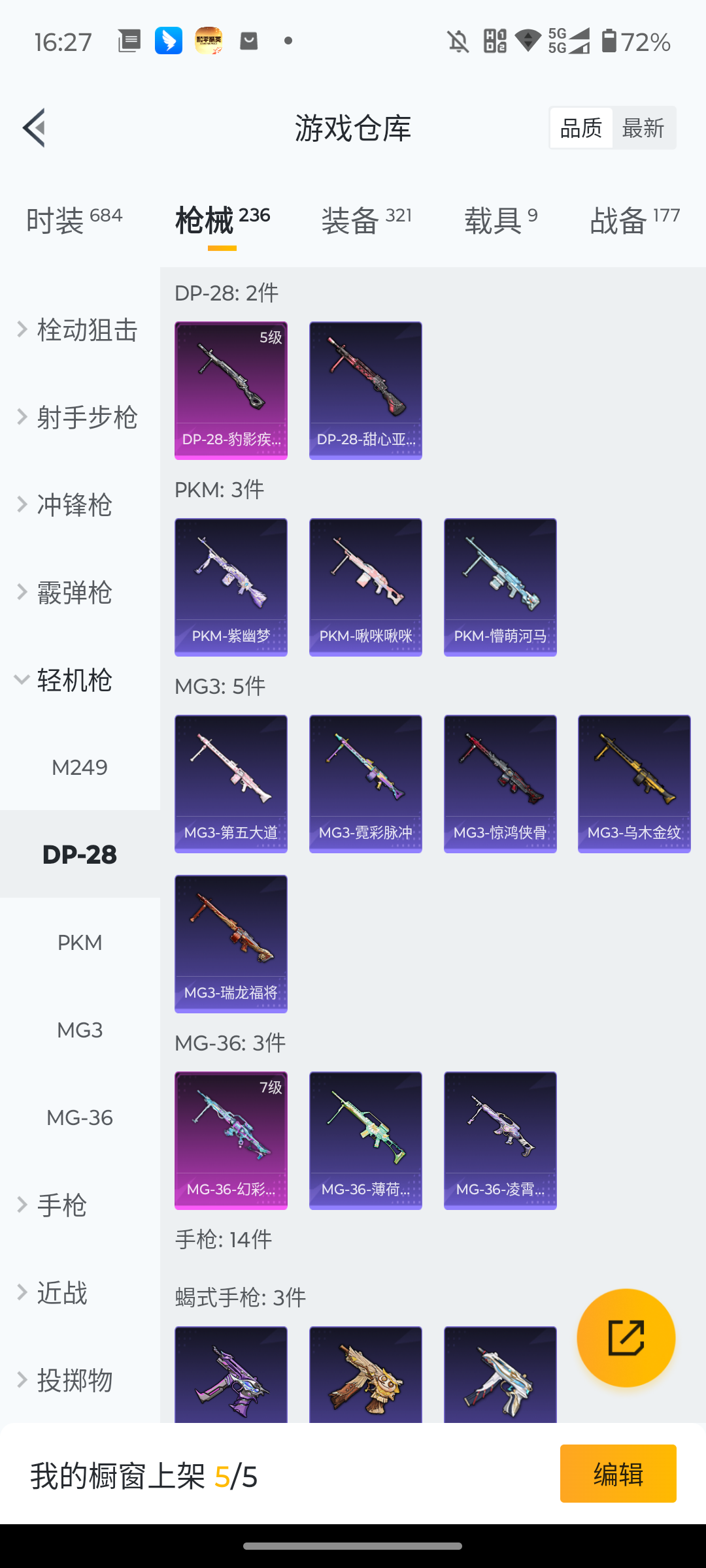706x1568 pixels.
Task: Collapse the 轻机枪 category
Action: pos(73,680)
